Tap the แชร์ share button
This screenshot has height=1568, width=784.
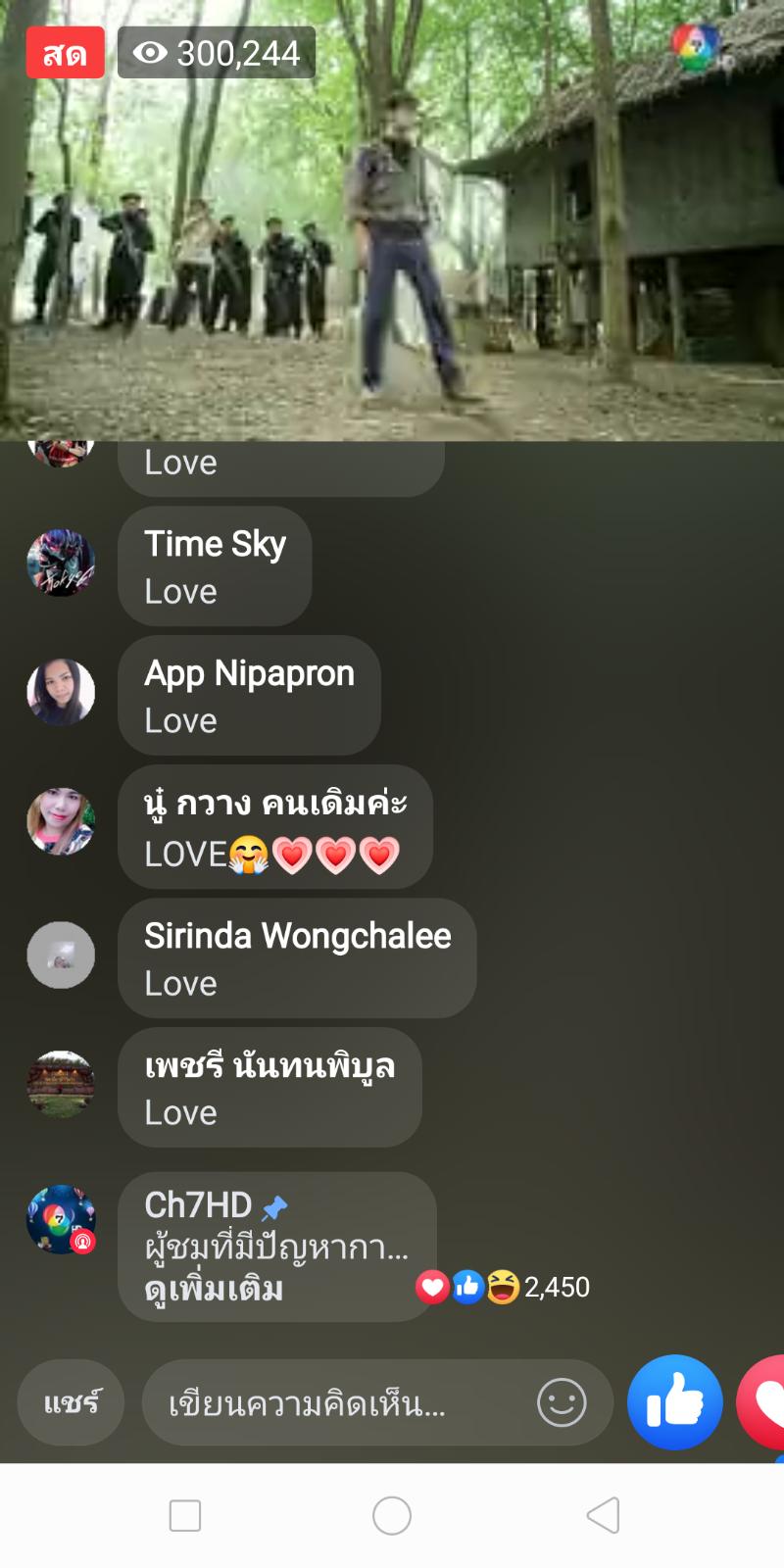coord(72,1402)
